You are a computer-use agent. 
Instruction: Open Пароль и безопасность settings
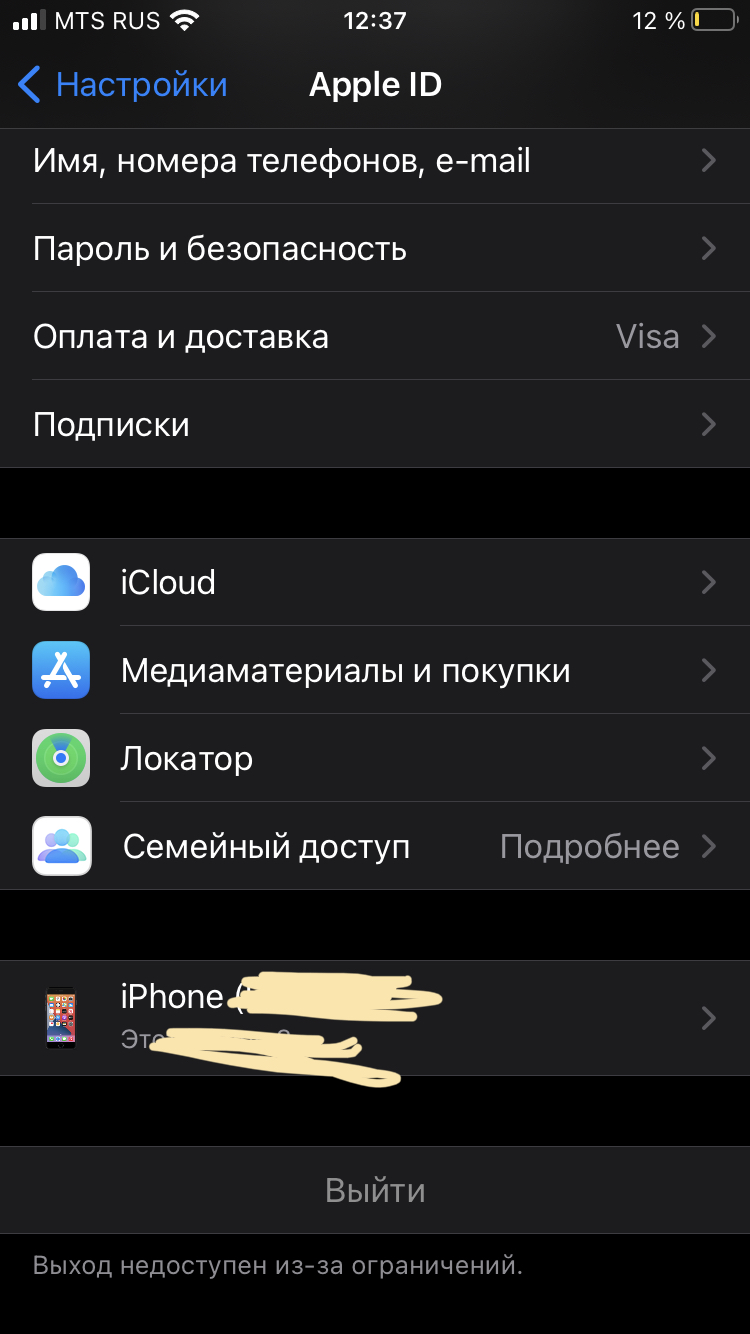point(375,248)
